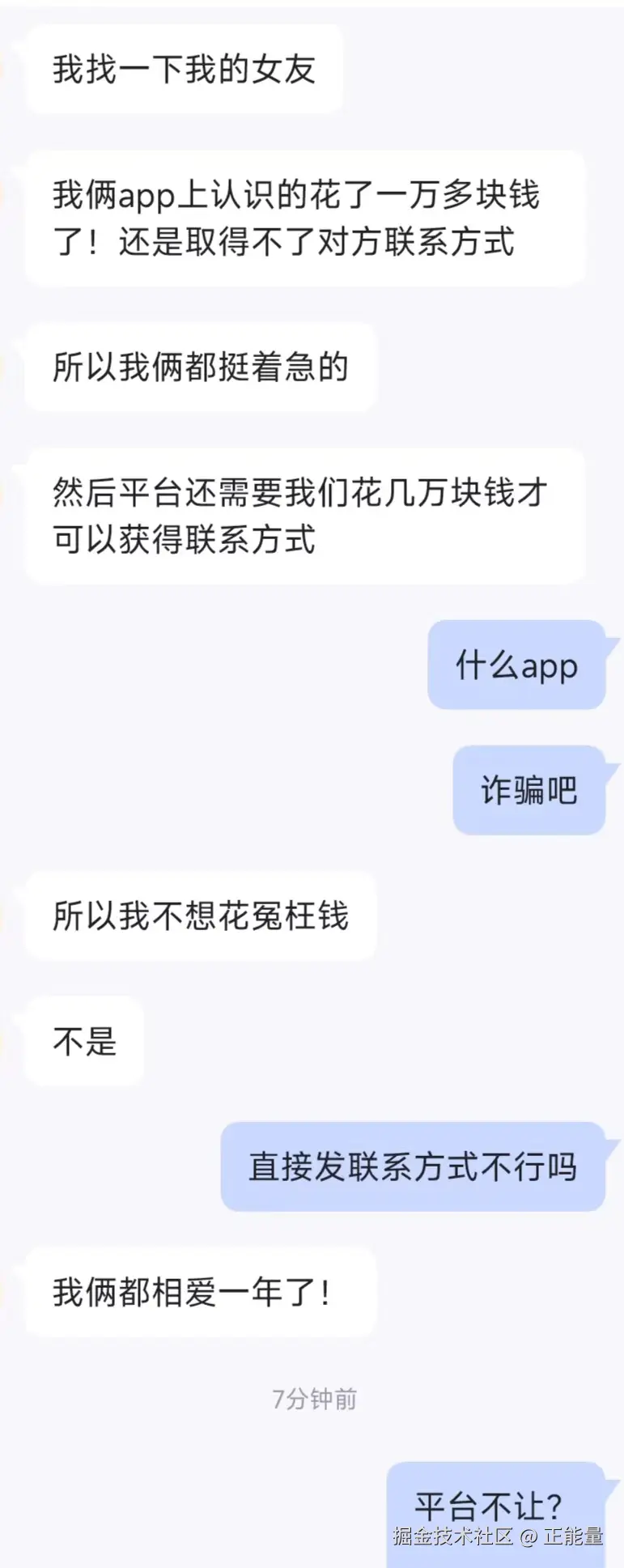The height and width of the screenshot is (1568, 624).
Task: Tap the blue reply bubble '什么app'
Action: point(516,667)
